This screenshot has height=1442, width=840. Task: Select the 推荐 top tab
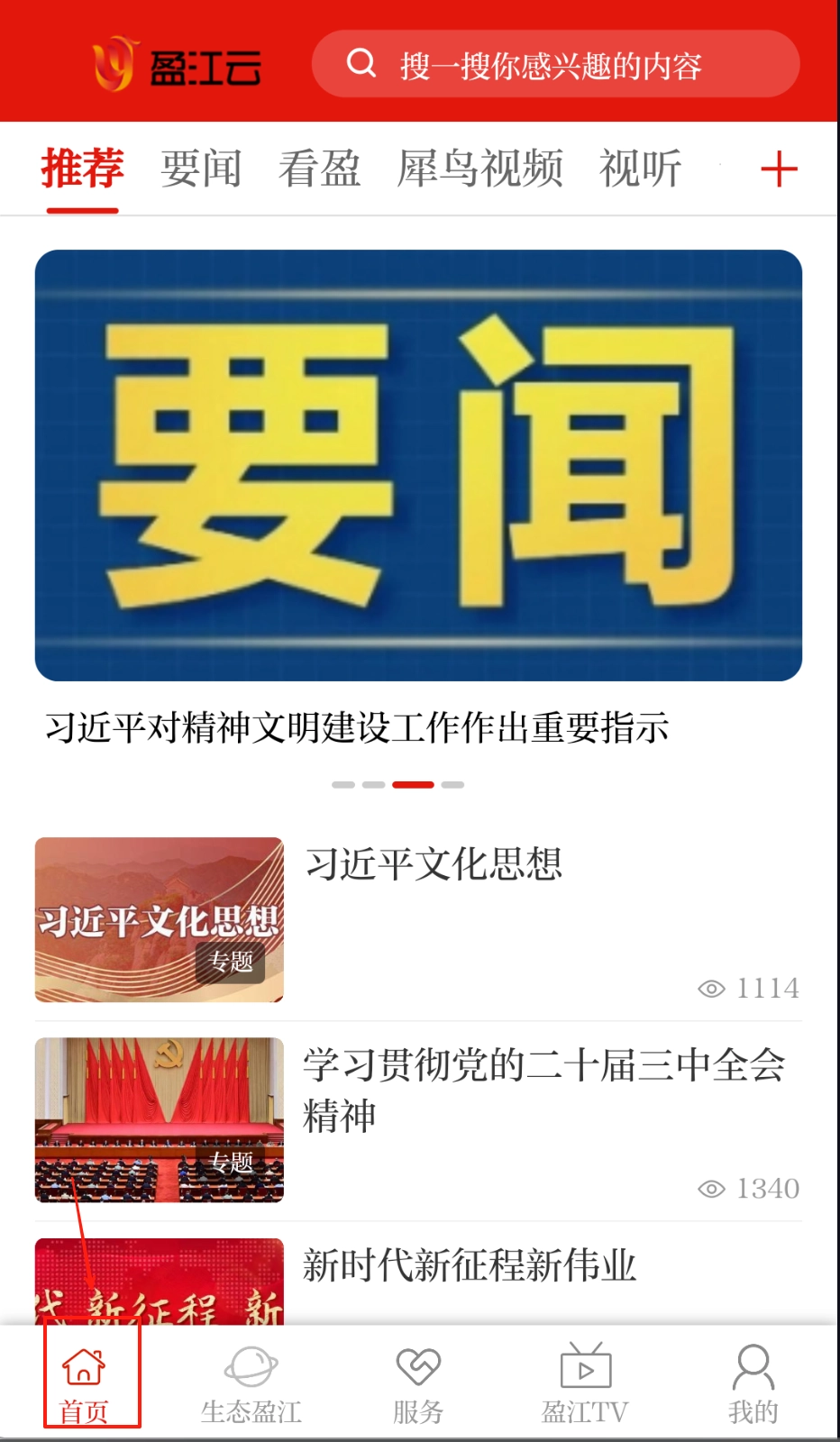[82, 169]
